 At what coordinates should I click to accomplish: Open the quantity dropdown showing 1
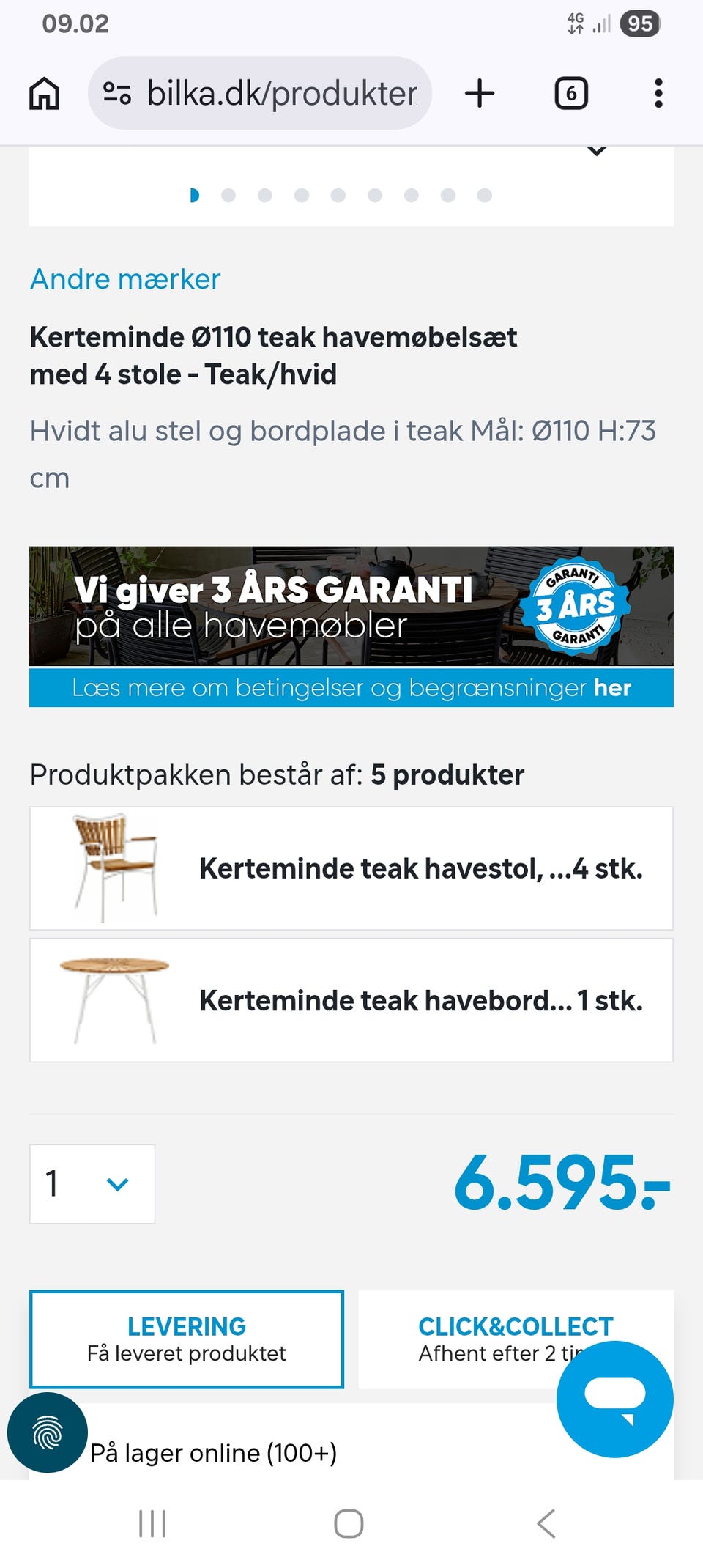(x=92, y=1184)
